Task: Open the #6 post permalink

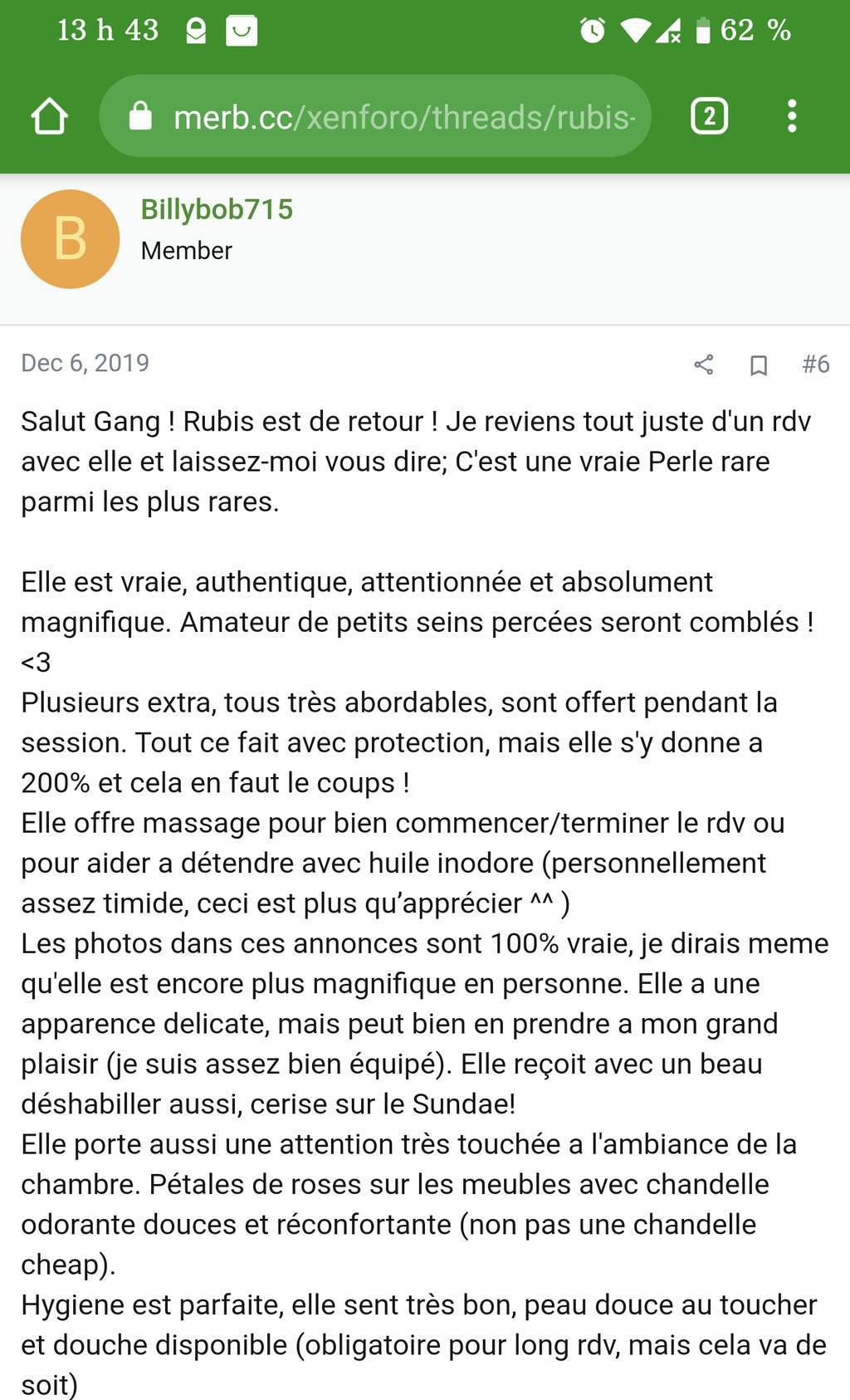Action: (x=815, y=364)
